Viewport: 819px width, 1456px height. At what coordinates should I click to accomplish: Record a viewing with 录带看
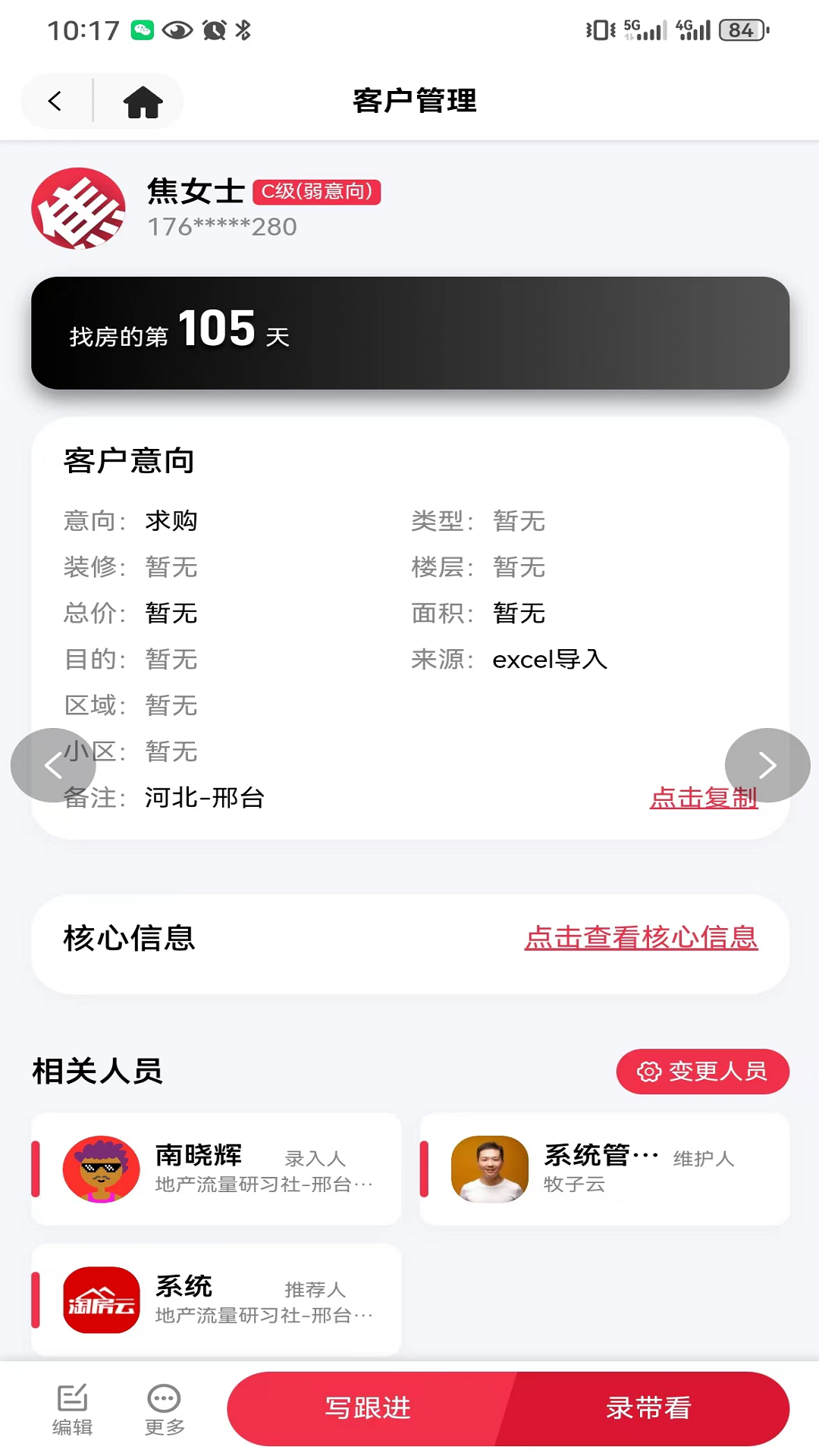pos(649,1408)
